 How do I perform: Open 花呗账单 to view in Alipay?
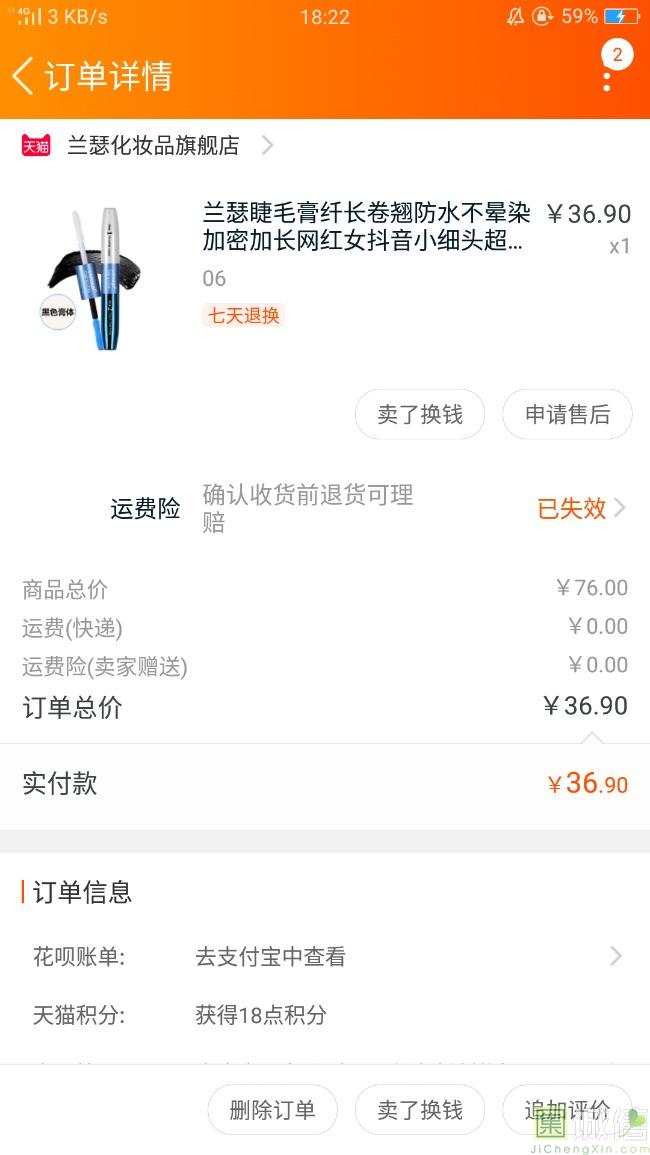(x=327, y=957)
